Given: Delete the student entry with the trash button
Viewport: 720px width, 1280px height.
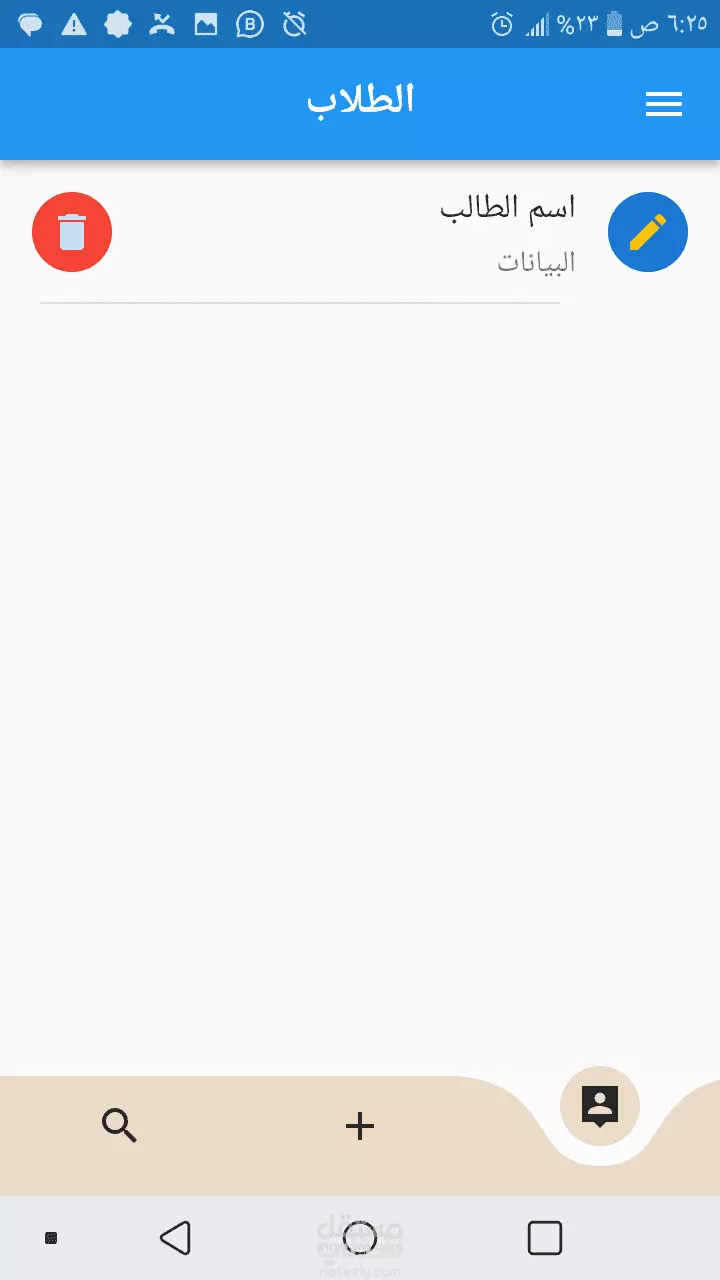Looking at the screenshot, I should (72, 232).
